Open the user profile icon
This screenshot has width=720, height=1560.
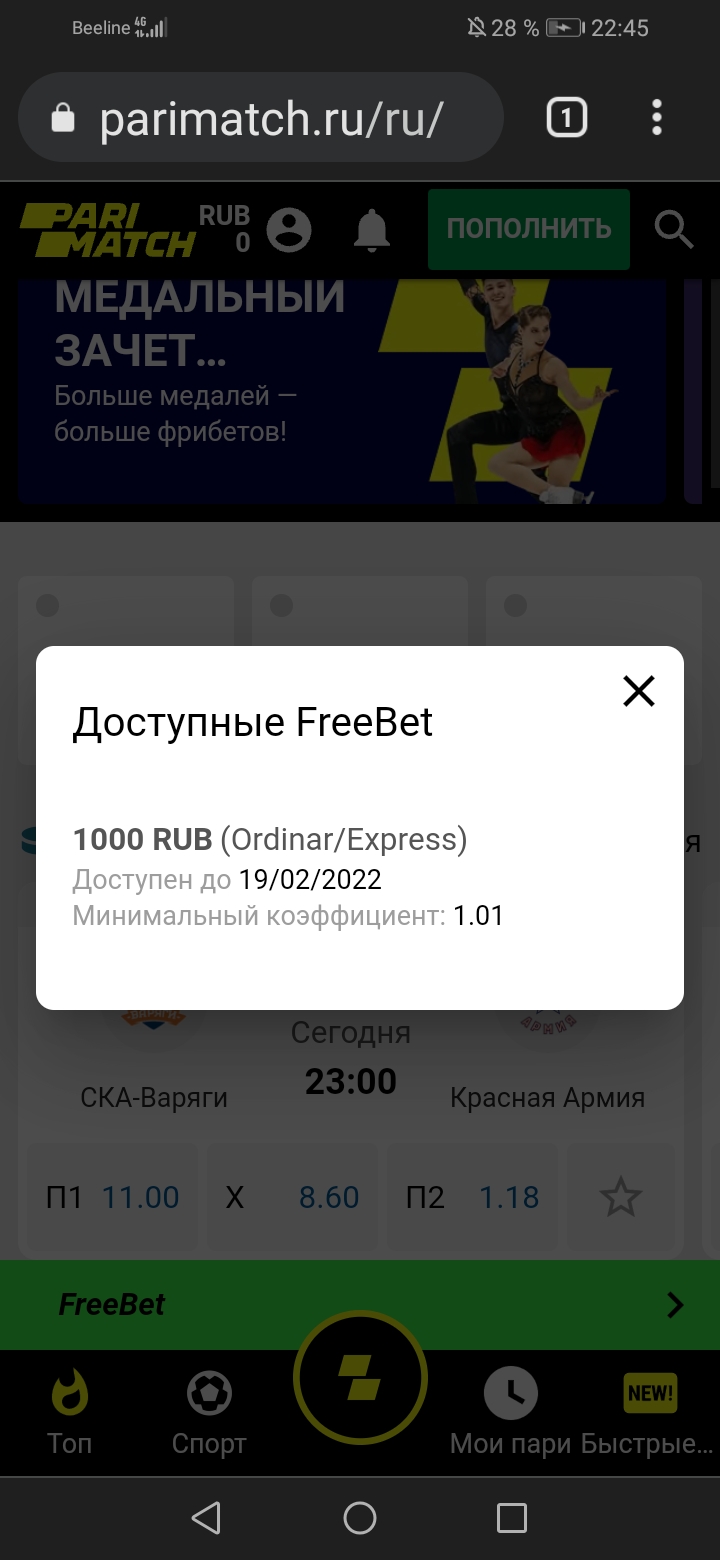tap(291, 229)
